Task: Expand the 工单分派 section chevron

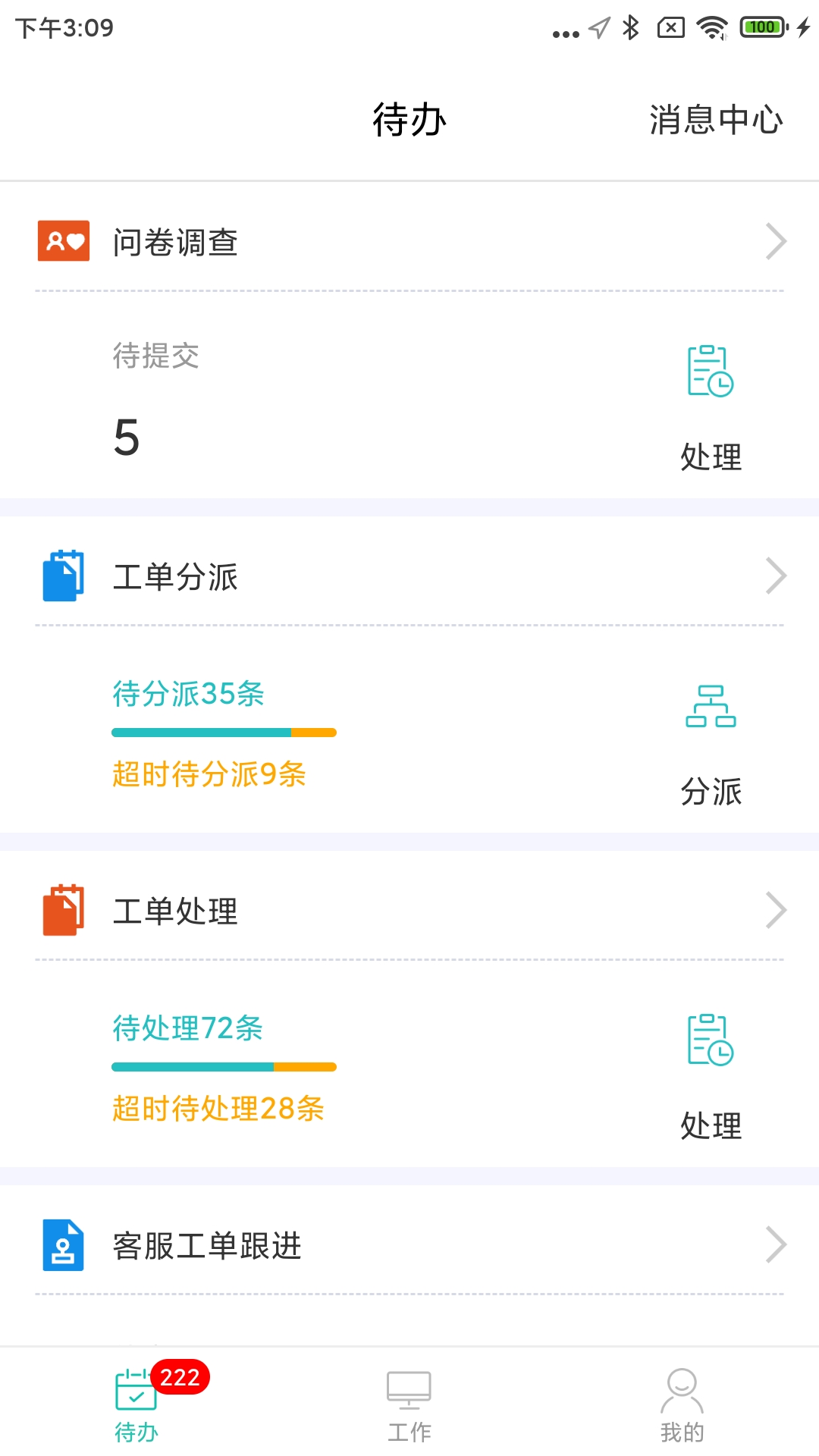Action: click(x=777, y=575)
